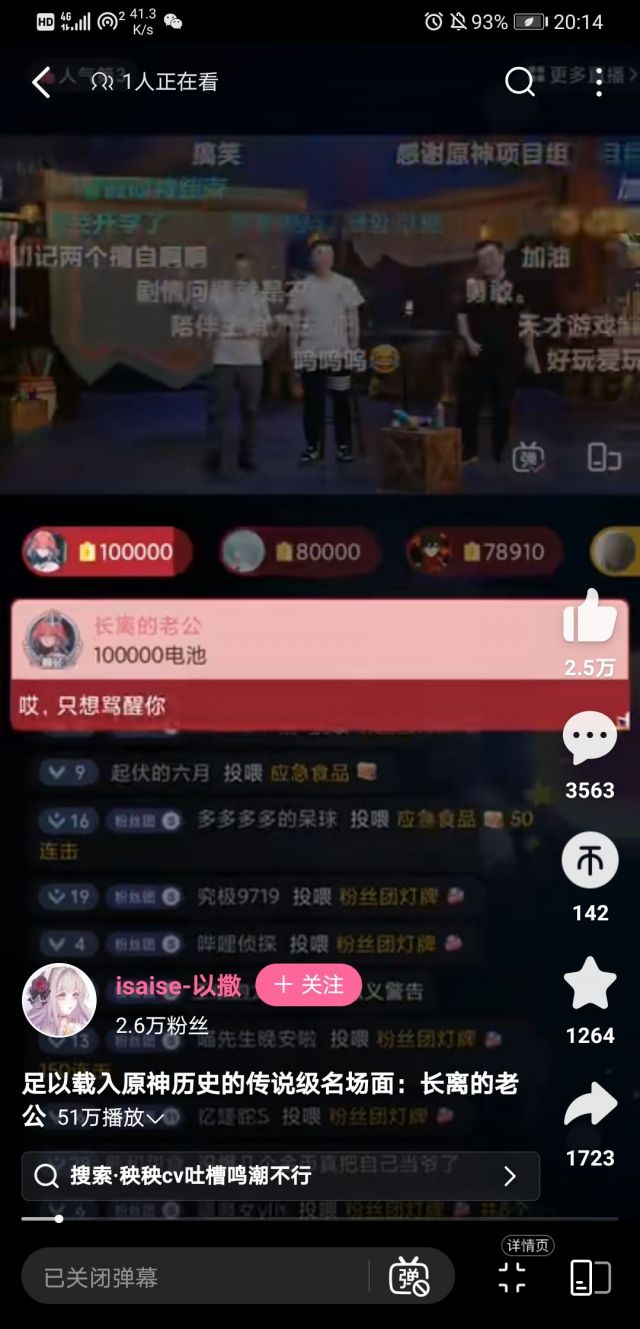Like this video with thumbs-up
The width and height of the screenshot is (640, 1329).
click(590, 617)
